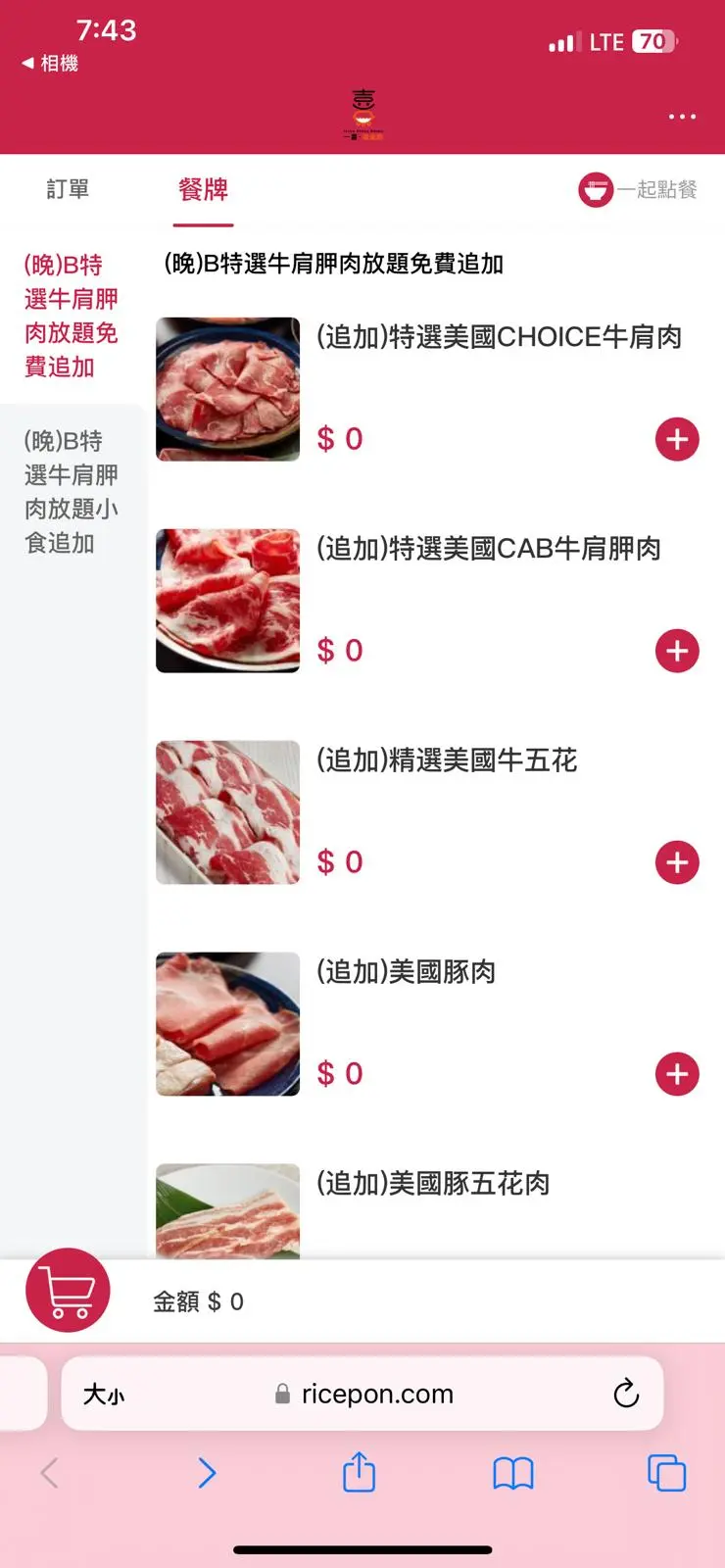Open the 大小 text size menu
This screenshot has height=1568, width=725.
pos(104,1394)
